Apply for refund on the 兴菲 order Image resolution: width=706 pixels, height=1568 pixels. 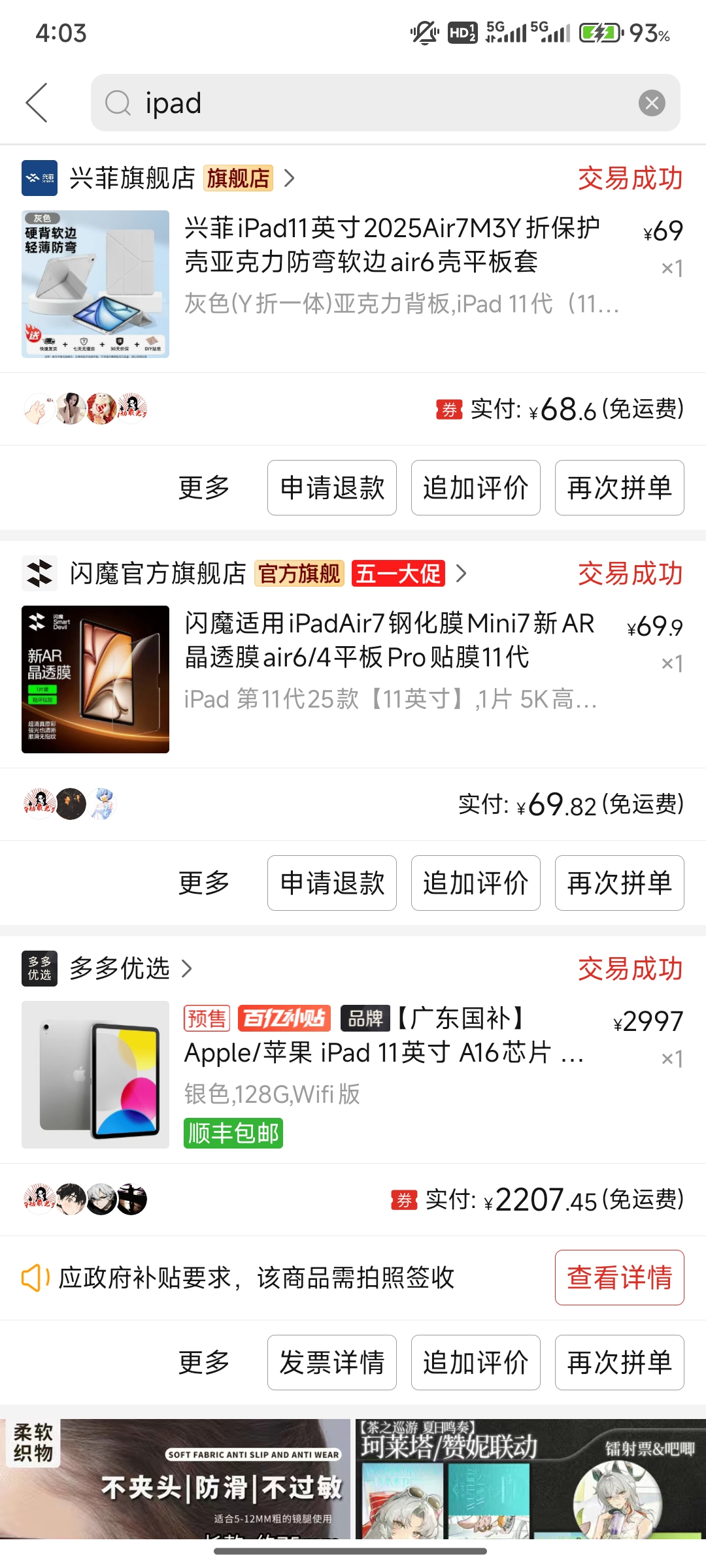click(332, 487)
